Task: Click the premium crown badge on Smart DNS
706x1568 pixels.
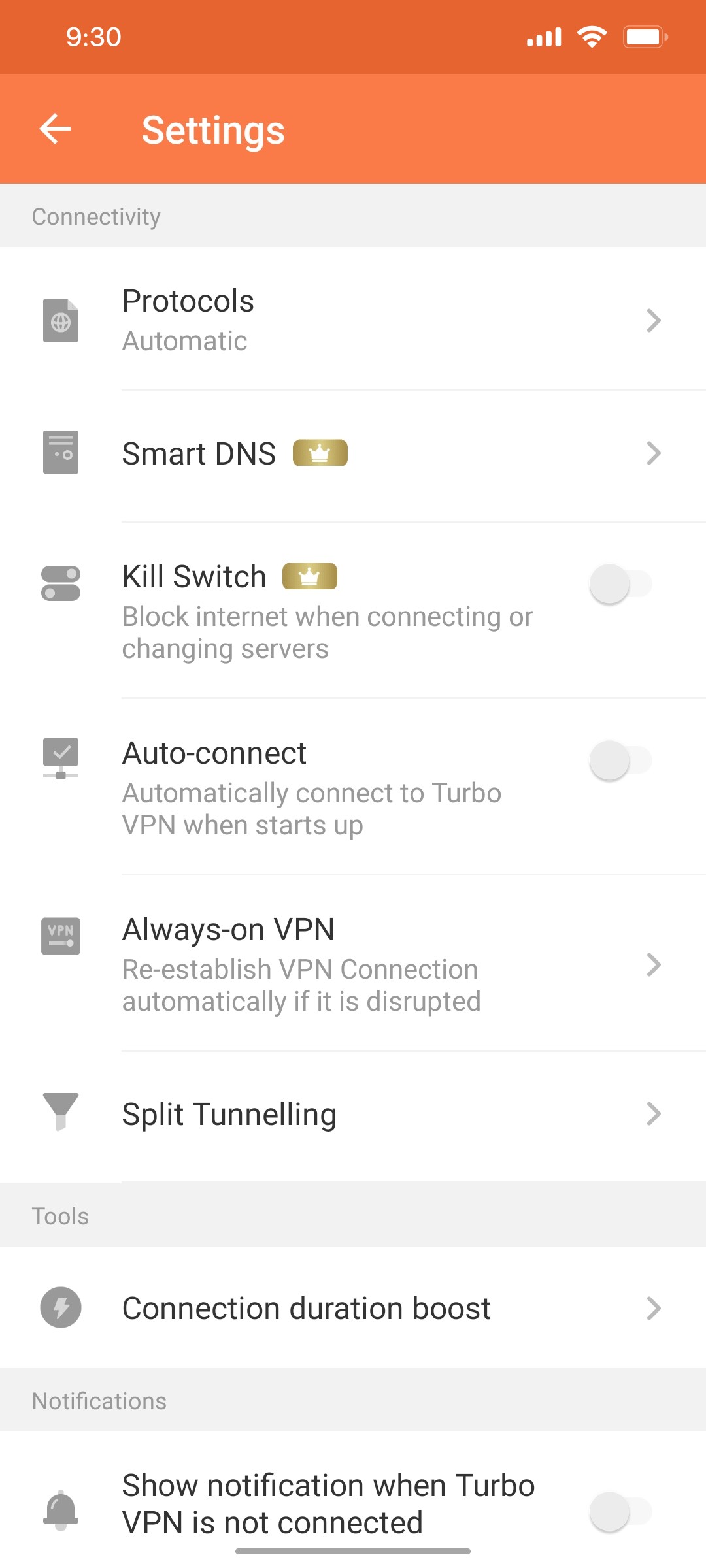Action: [x=320, y=452]
